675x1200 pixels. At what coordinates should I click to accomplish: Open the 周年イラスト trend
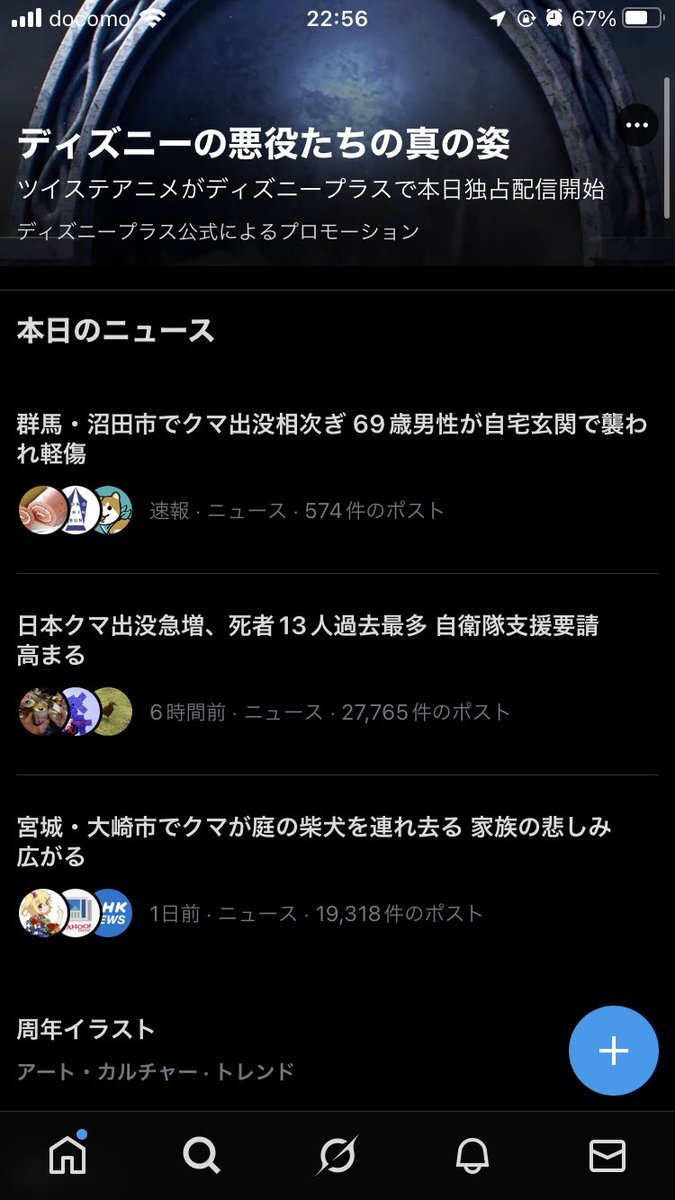click(x=86, y=1029)
